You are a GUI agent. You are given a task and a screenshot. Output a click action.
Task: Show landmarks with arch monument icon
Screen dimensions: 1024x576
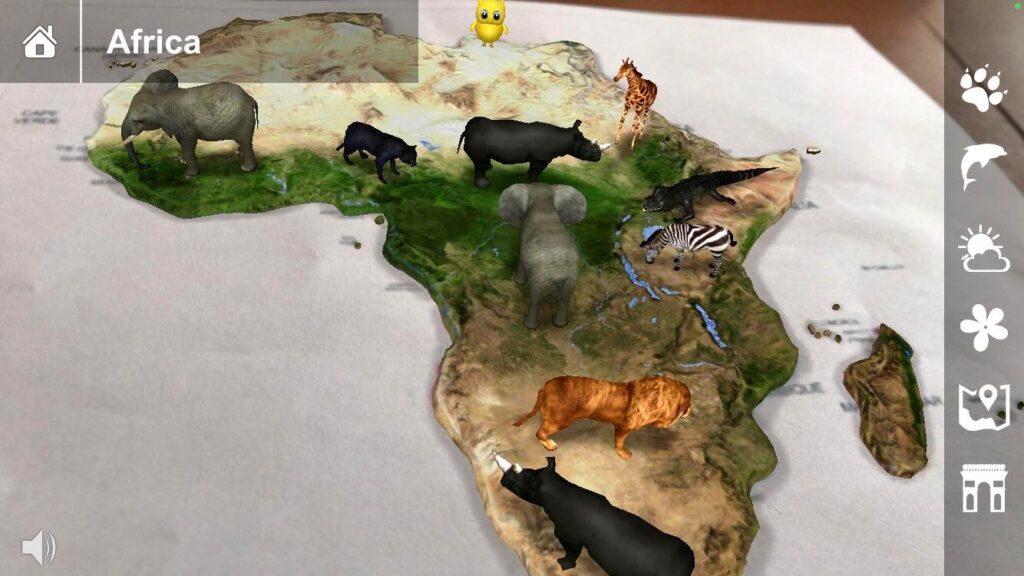coord(983,488)
